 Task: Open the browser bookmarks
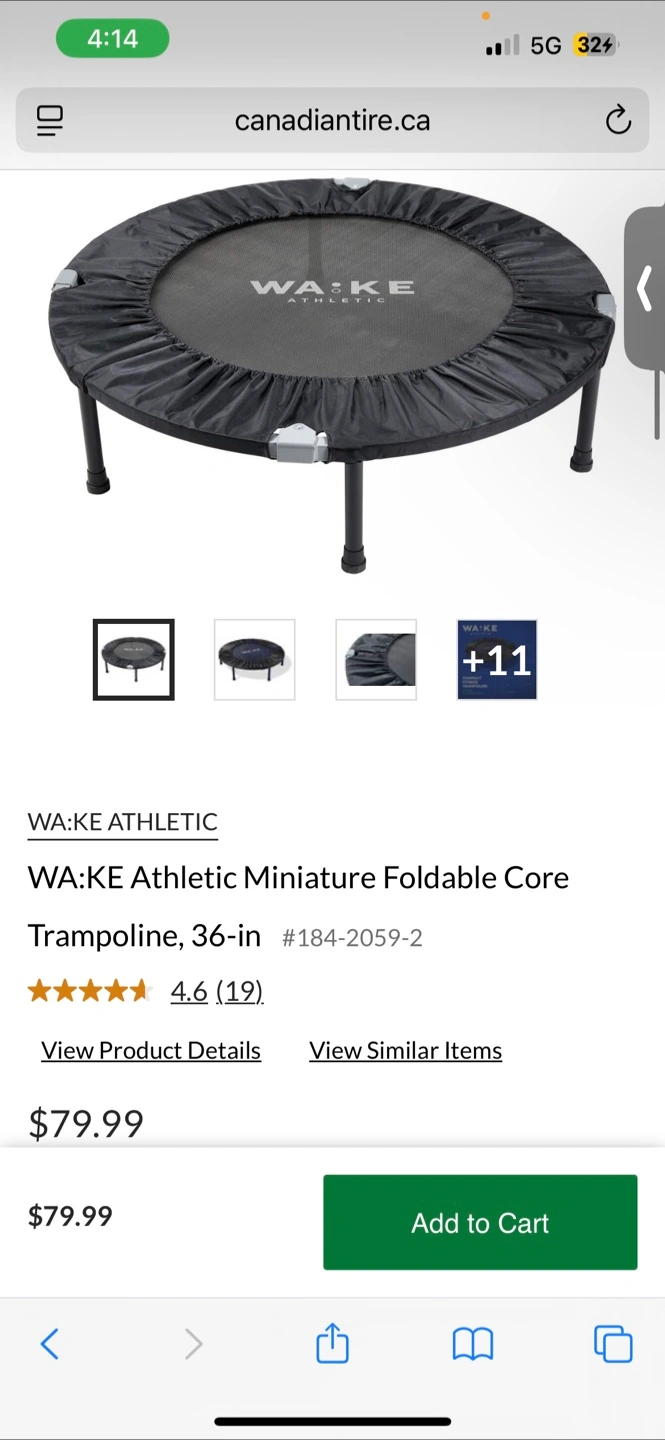473,1344
